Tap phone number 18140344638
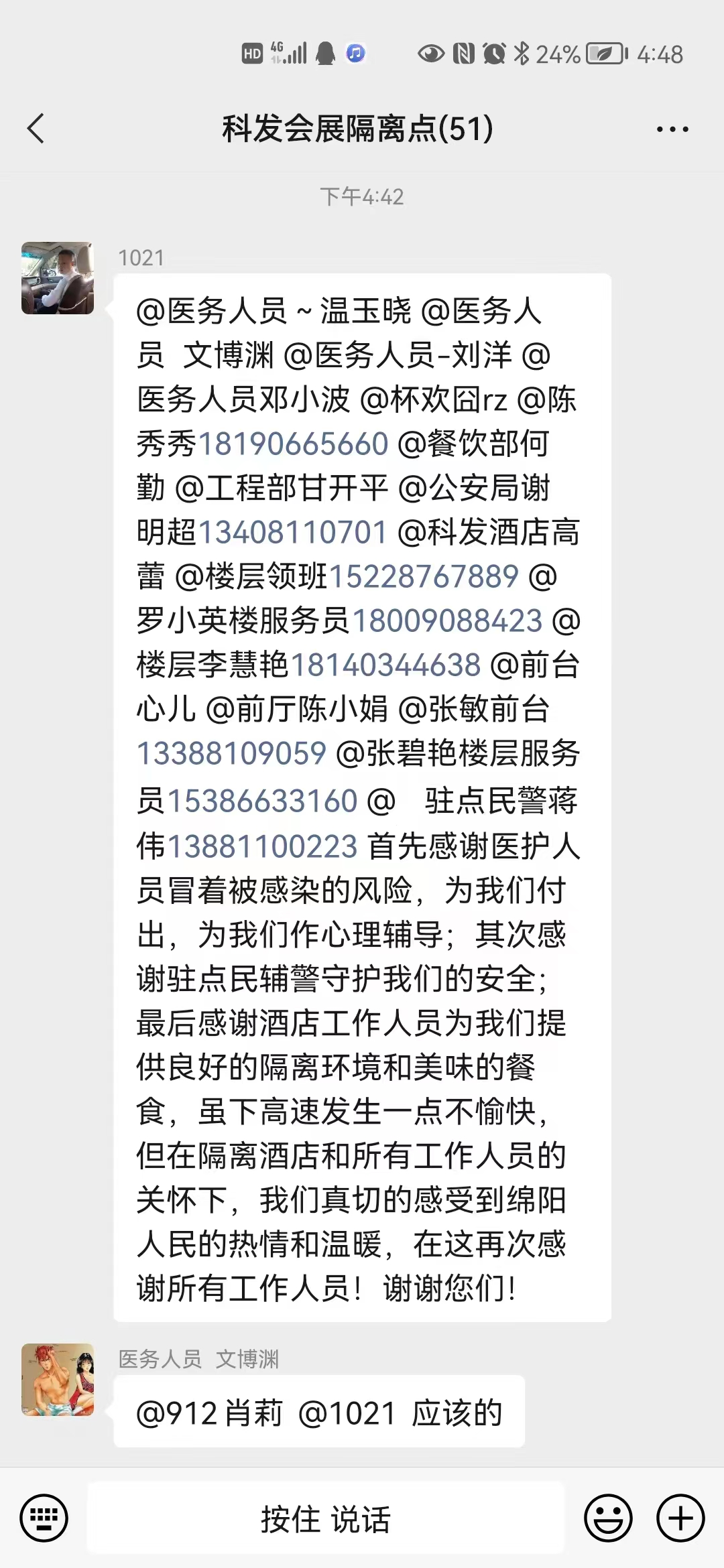Image resolution: width=724 pixels, height=1568 pixels. click(386, 665)
